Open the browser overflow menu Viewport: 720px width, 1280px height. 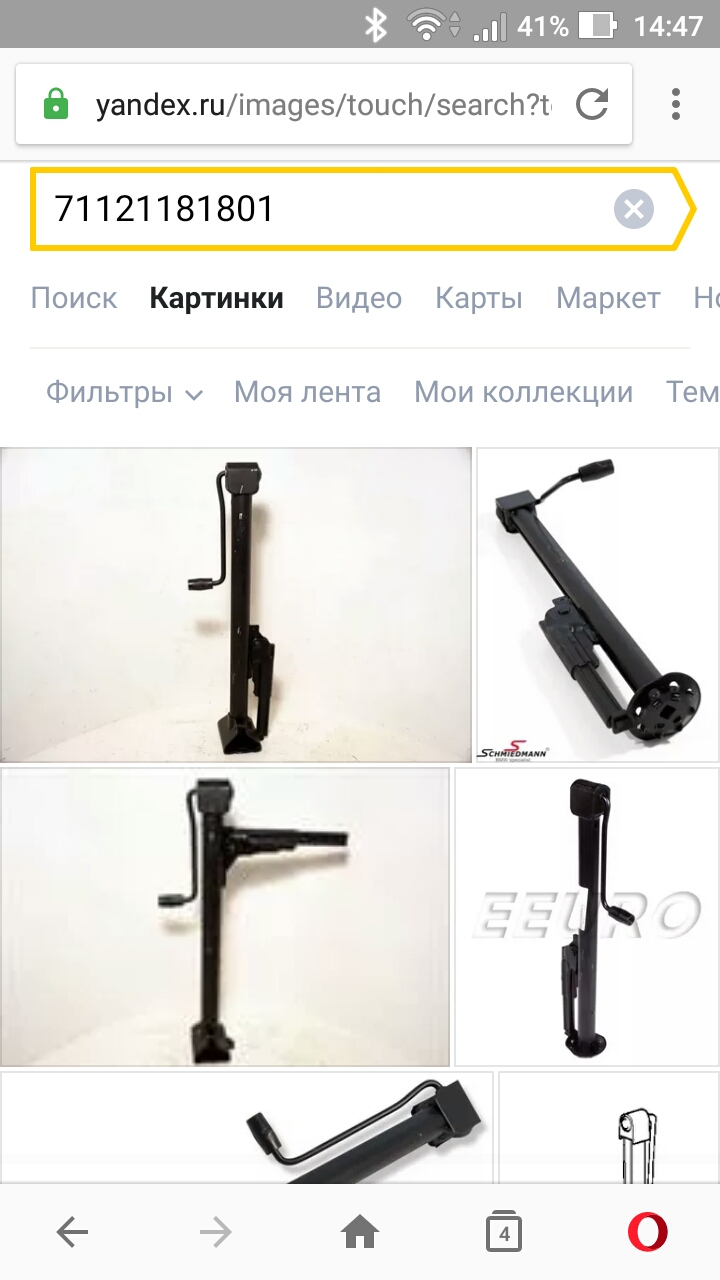pos(676,105)
